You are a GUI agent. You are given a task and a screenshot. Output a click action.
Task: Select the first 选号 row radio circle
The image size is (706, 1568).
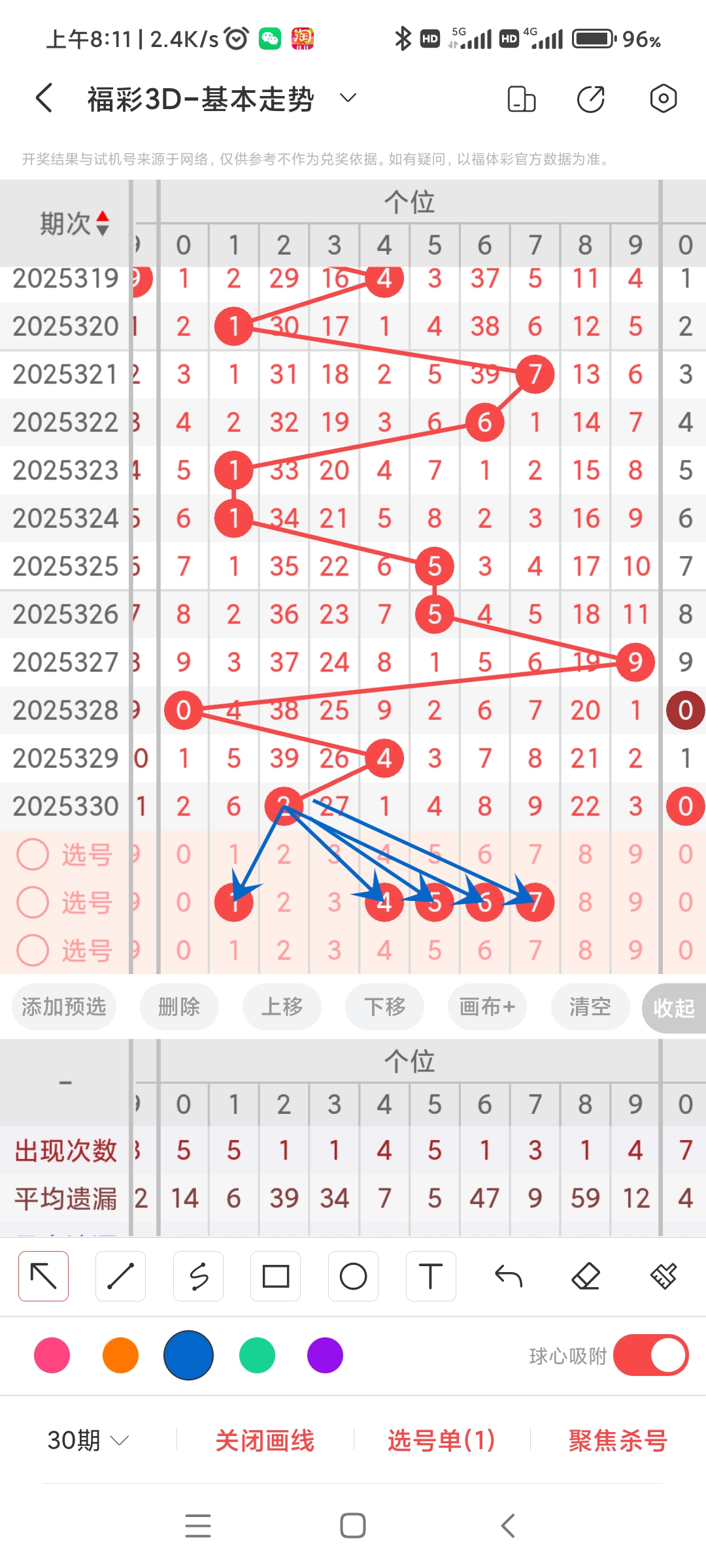33,853
